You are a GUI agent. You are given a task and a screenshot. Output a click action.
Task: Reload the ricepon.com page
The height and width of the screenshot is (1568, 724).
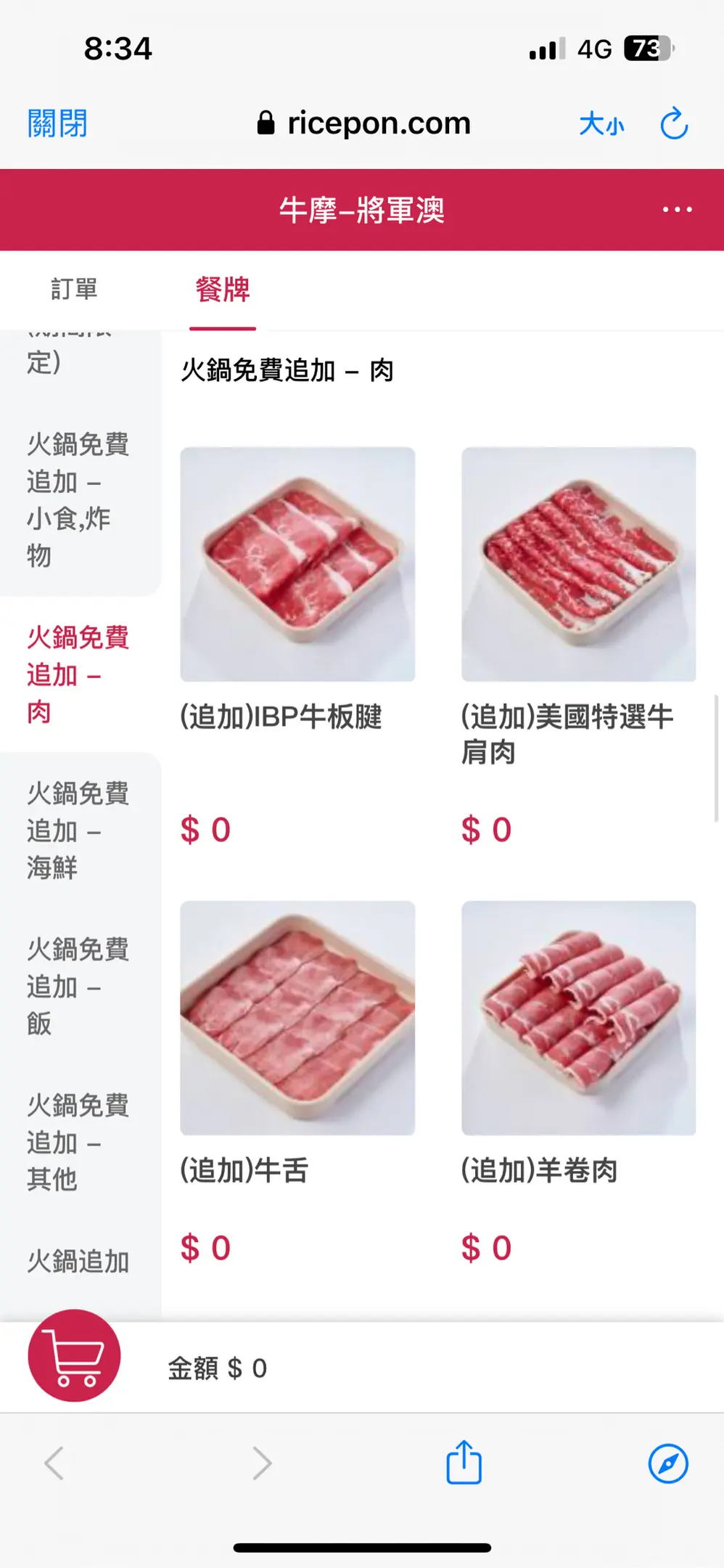673,123
